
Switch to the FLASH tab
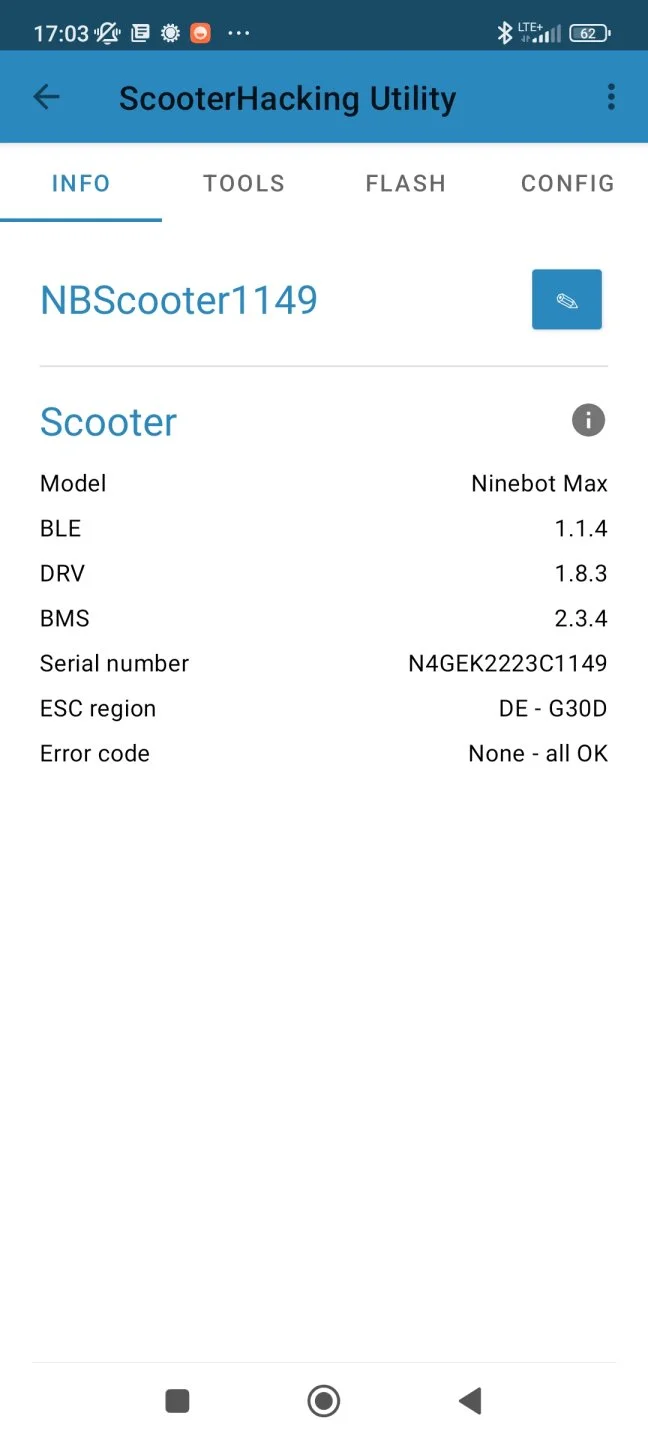pos(405,183)
